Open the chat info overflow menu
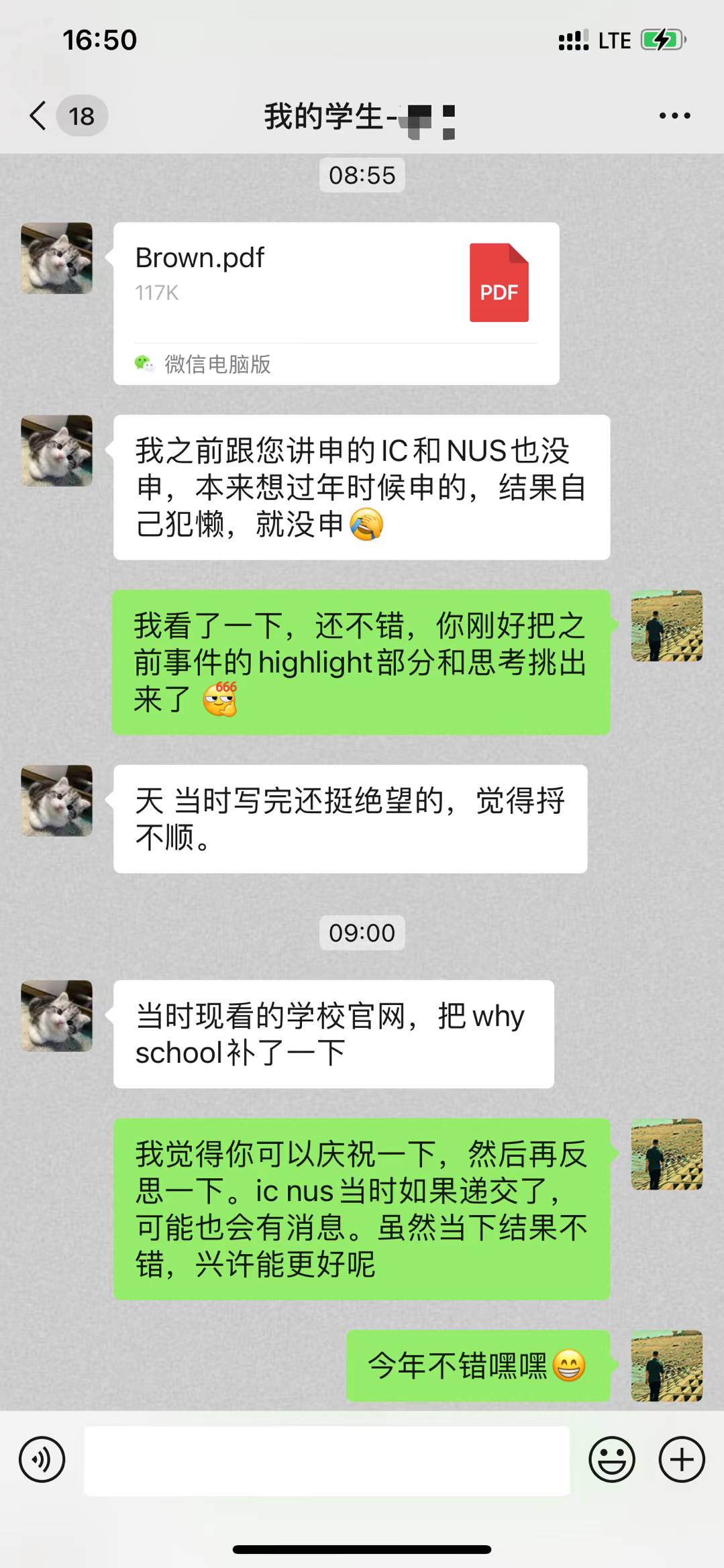724x1568 pixels. [674, 116]
